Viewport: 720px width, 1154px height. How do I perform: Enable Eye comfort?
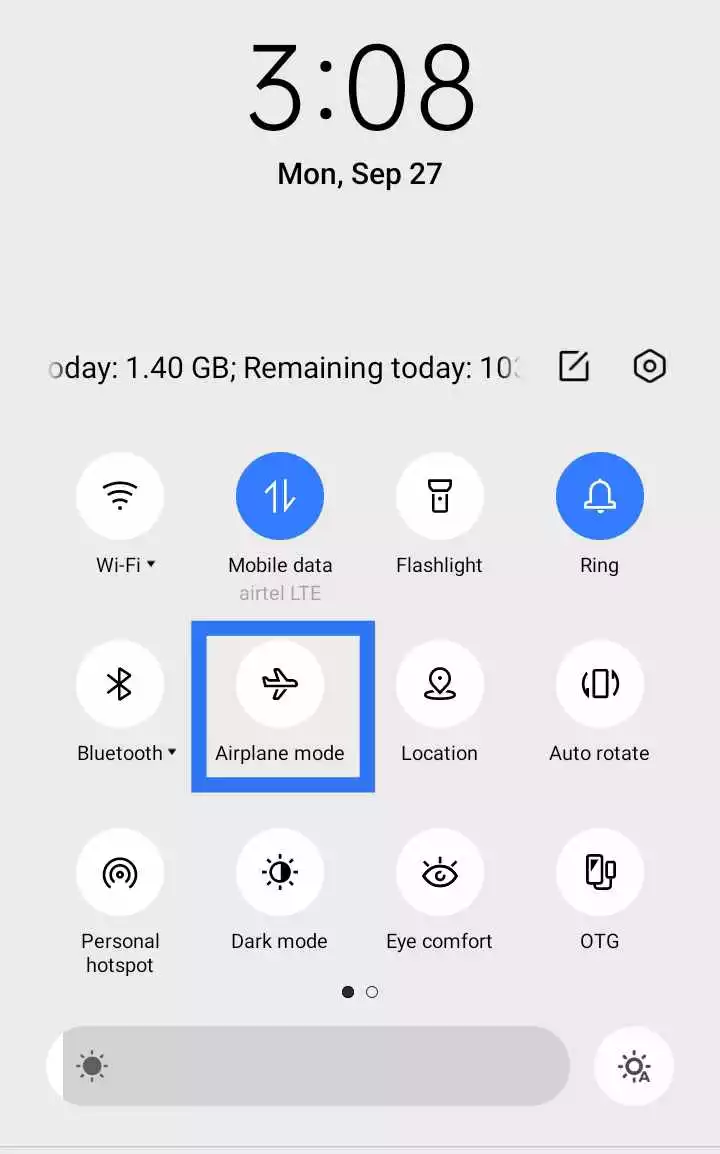click(x=440, y=872)
